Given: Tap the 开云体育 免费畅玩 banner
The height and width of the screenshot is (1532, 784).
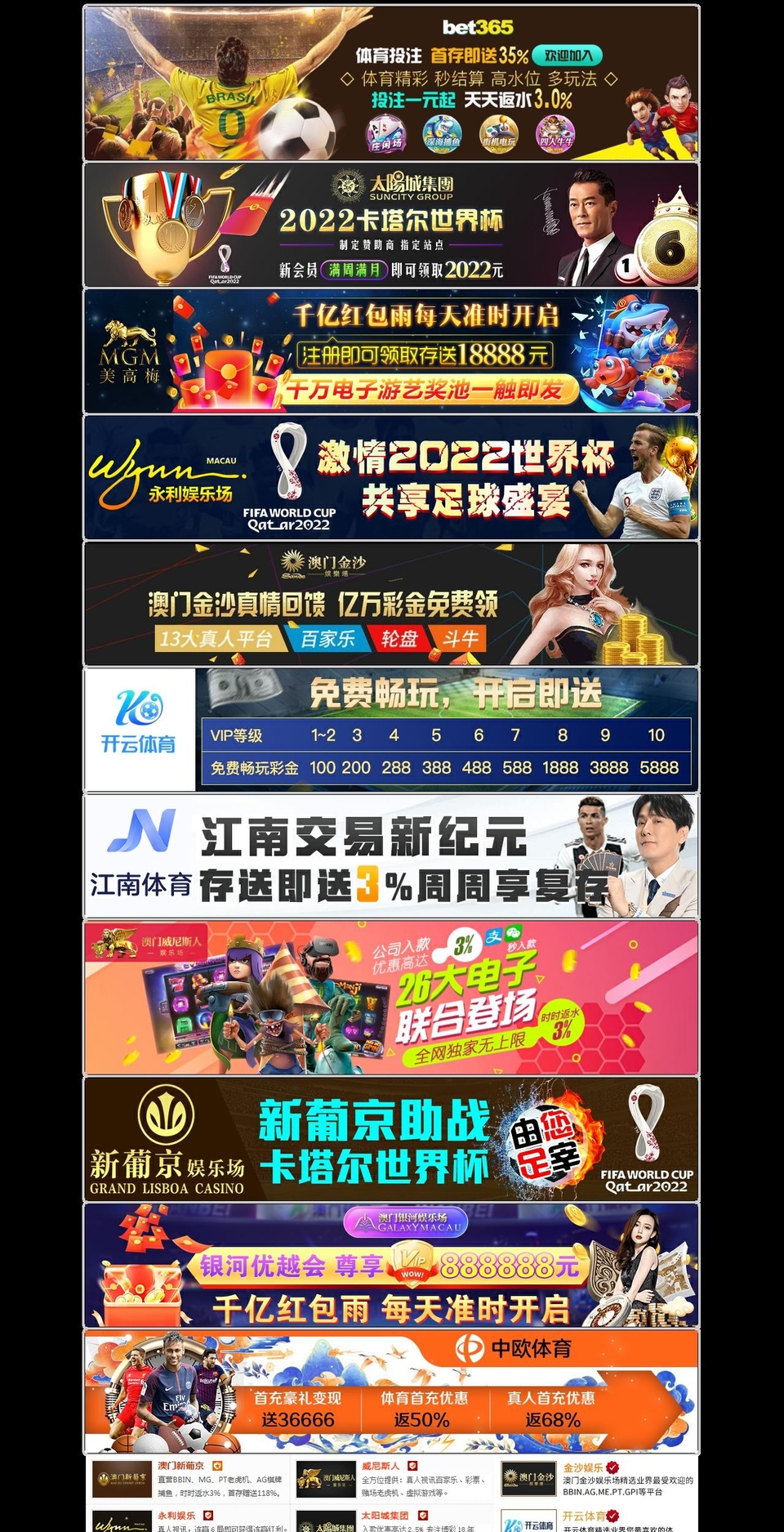Looking at the screenshot, I should [391, 730].
